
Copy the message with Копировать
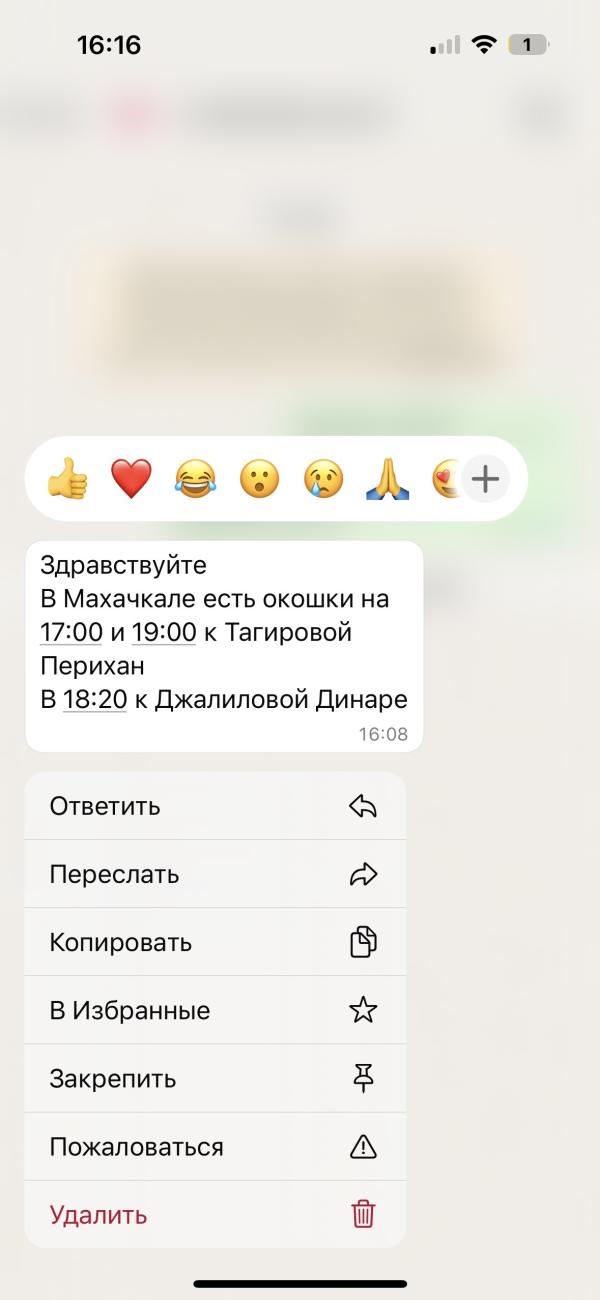[x=215, y=942]
